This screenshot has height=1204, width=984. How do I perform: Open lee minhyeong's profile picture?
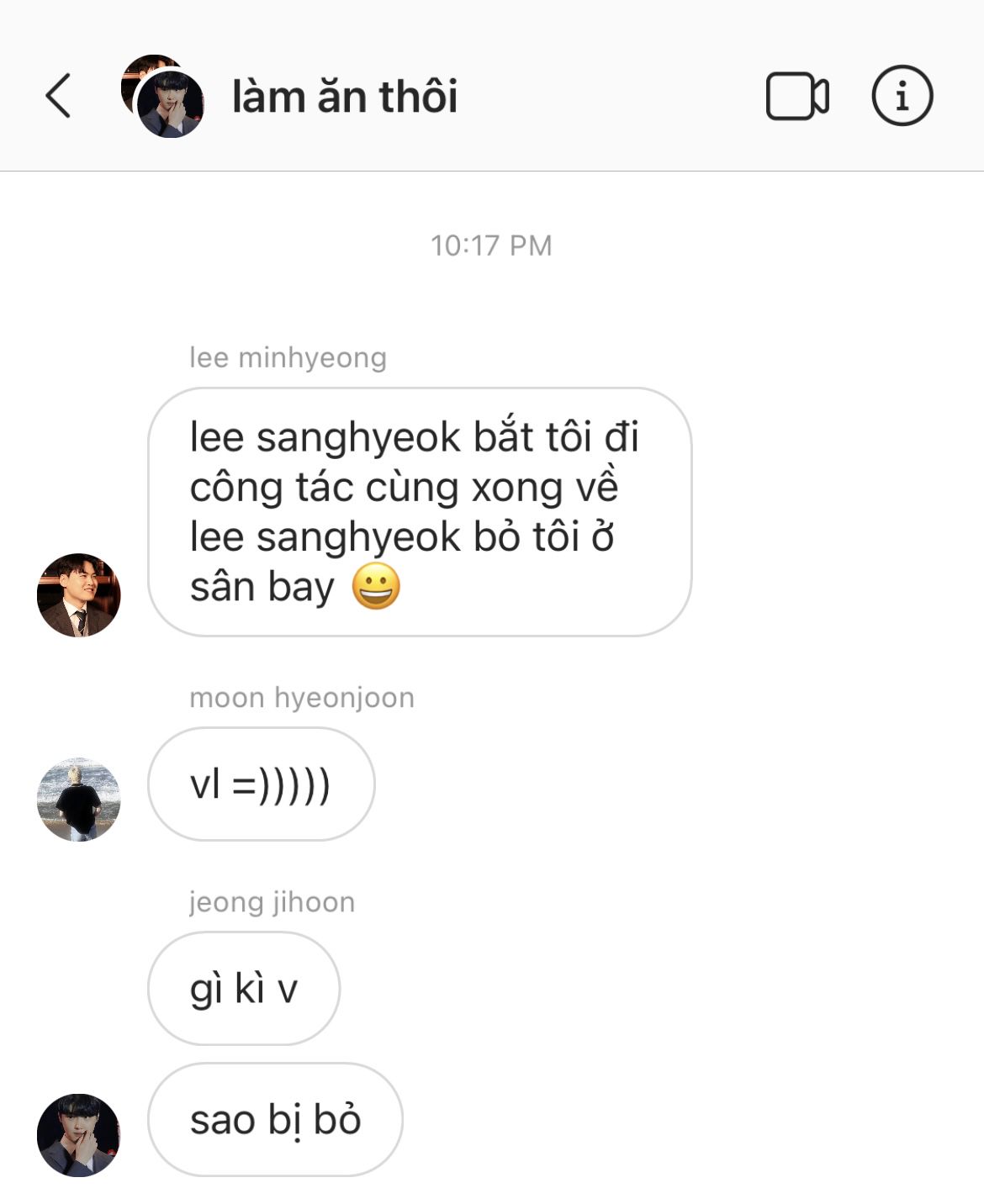[x=79, y=595]
